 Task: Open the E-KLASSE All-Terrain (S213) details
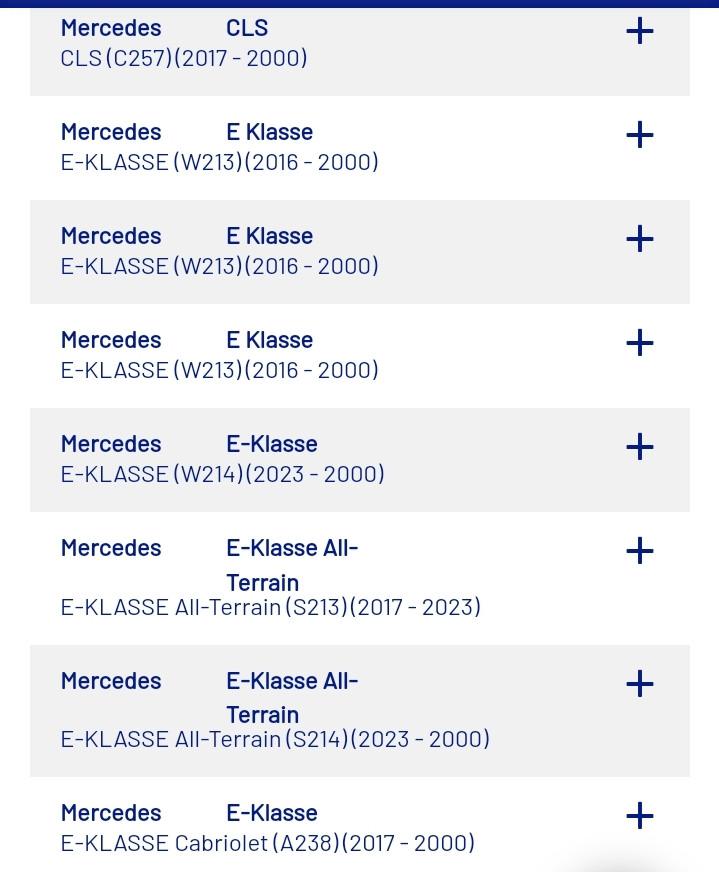click(639, 551)
